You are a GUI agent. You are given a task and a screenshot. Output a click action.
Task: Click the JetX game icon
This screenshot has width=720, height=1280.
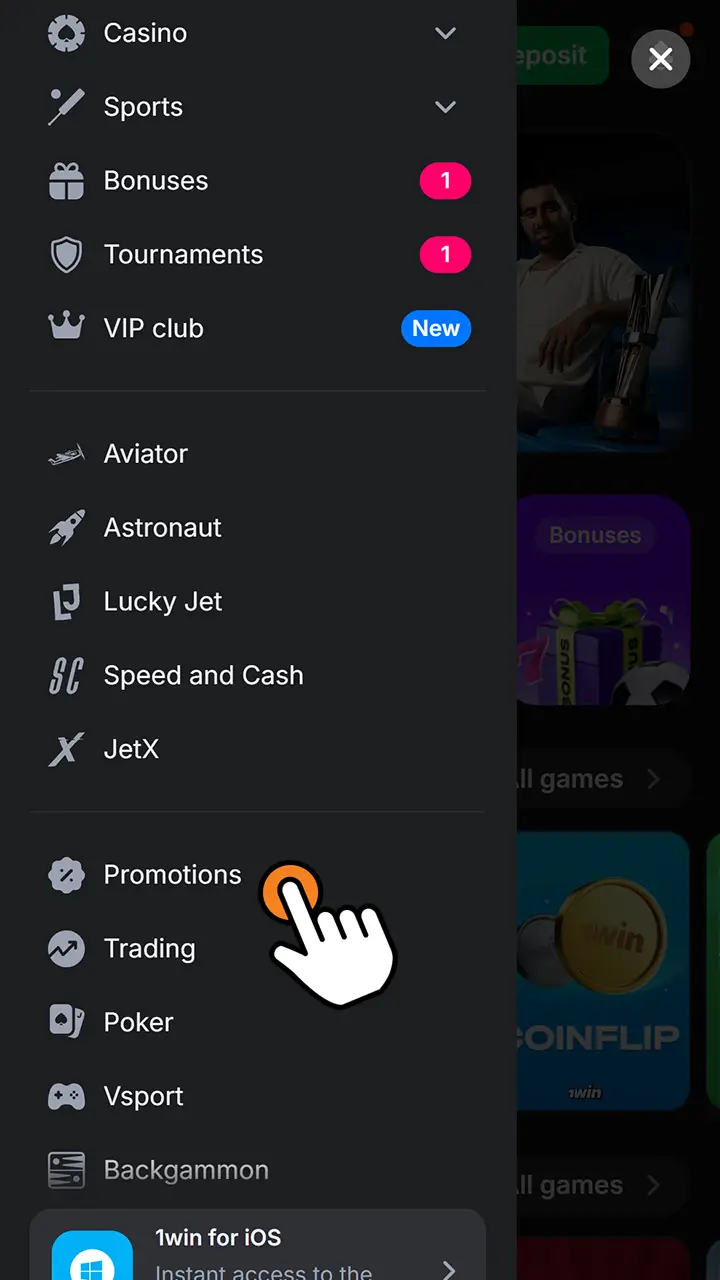pos(66,749)
